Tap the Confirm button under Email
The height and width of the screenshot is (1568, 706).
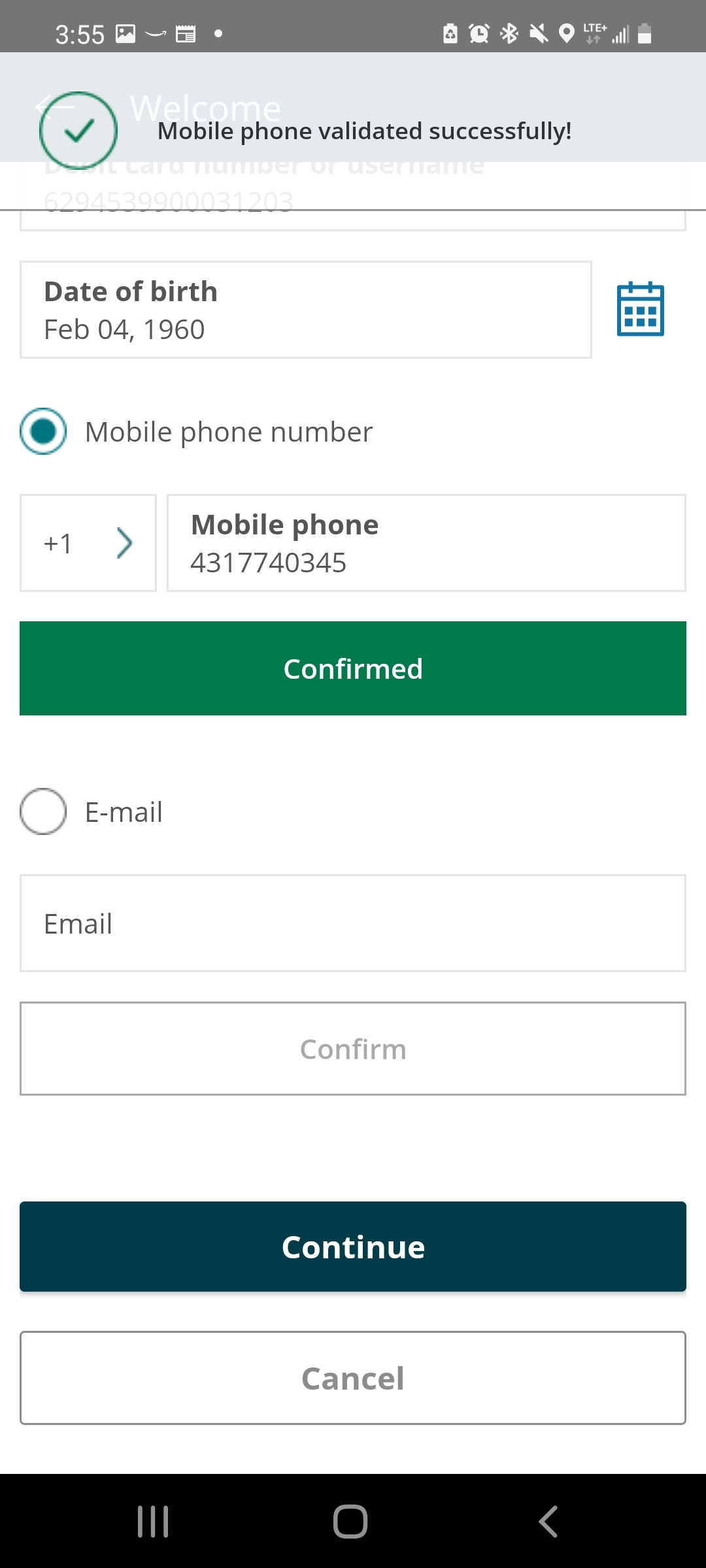coord(353,1049)
